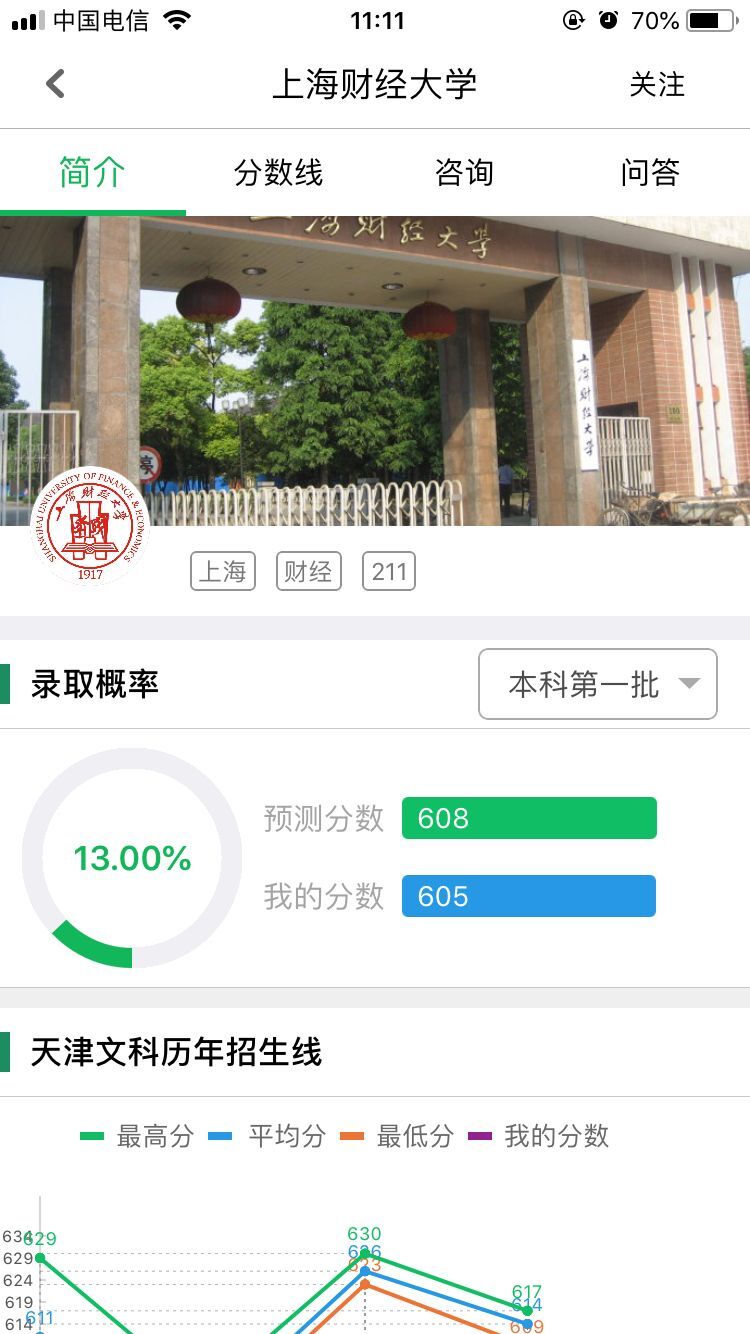The width and height of the screenshot is (750, 1334).
Task: Expand the 本科第一批 batch dropdown
Action: [598, 684]
